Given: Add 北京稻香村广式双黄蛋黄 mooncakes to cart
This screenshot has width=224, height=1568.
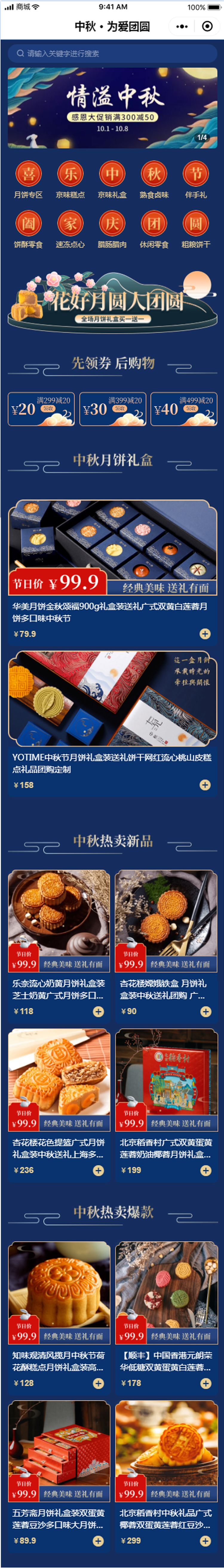Looking at the screenshot, I should point(206,1170).
